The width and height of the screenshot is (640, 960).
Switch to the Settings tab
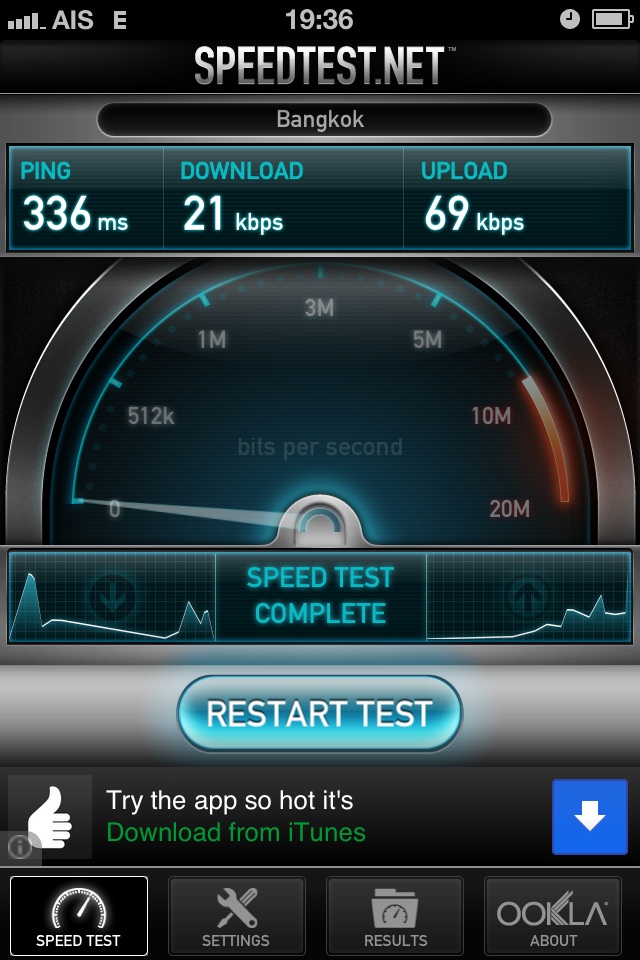click(236, 916)
